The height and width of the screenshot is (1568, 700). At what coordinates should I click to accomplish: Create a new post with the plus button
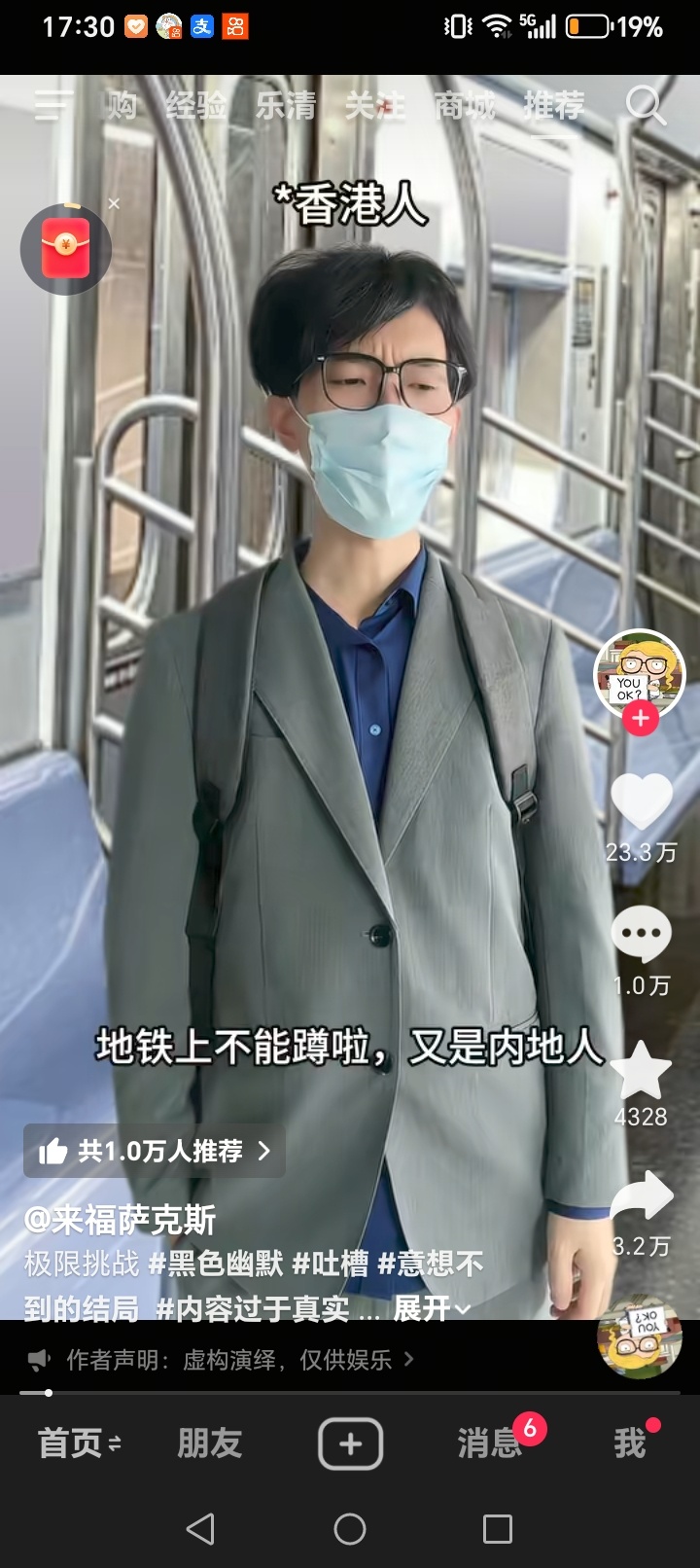pos(350,1443)
